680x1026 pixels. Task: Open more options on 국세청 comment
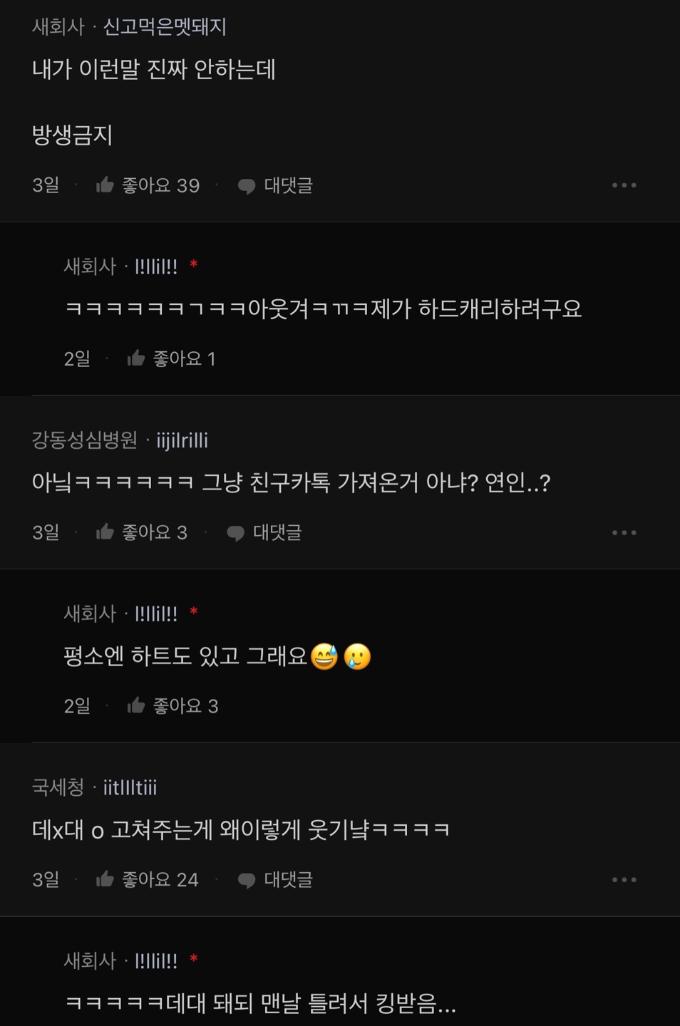624,880
